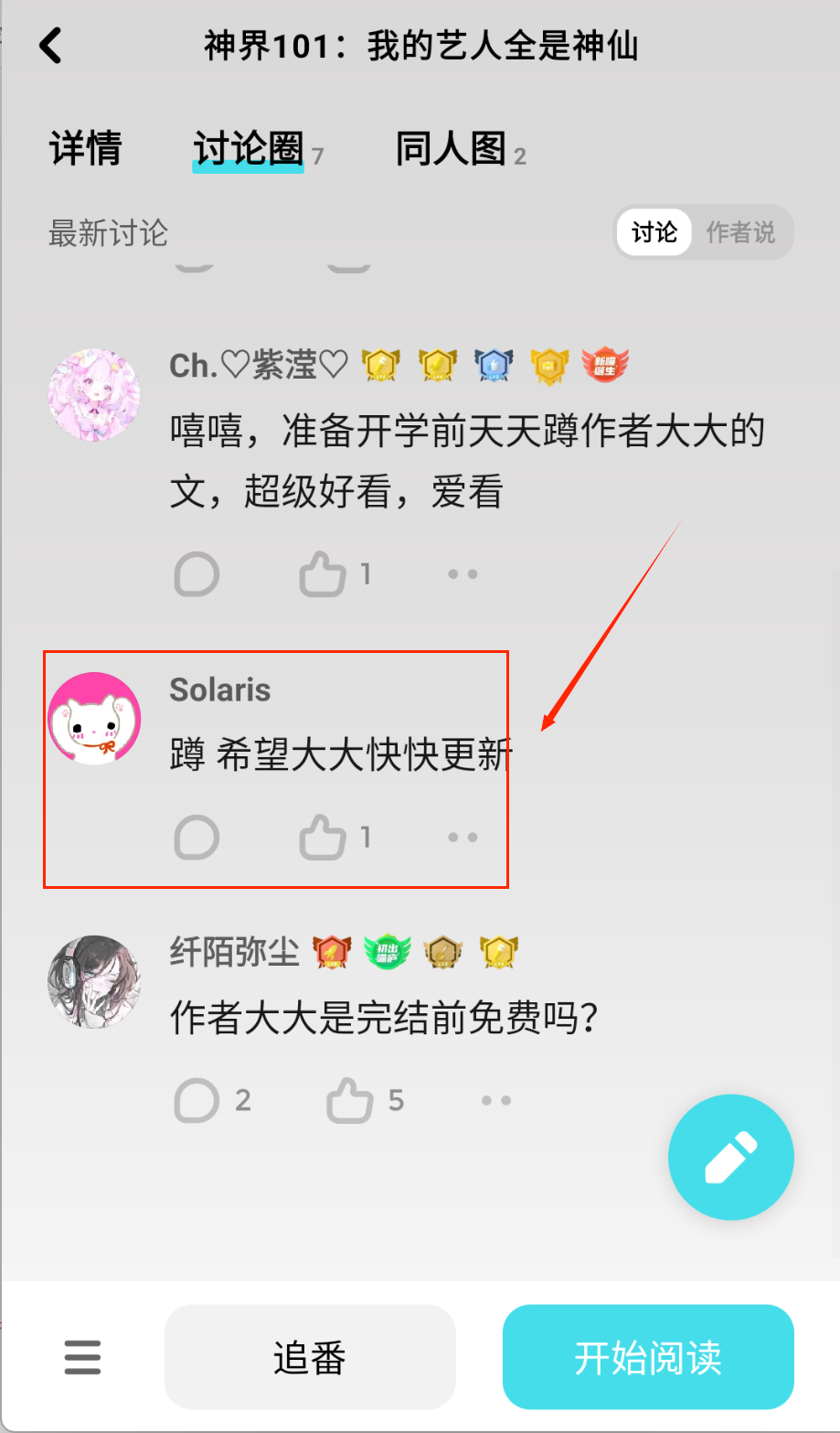Reply to 纤陌弥尘's comment

click(x=197, y=1100)
